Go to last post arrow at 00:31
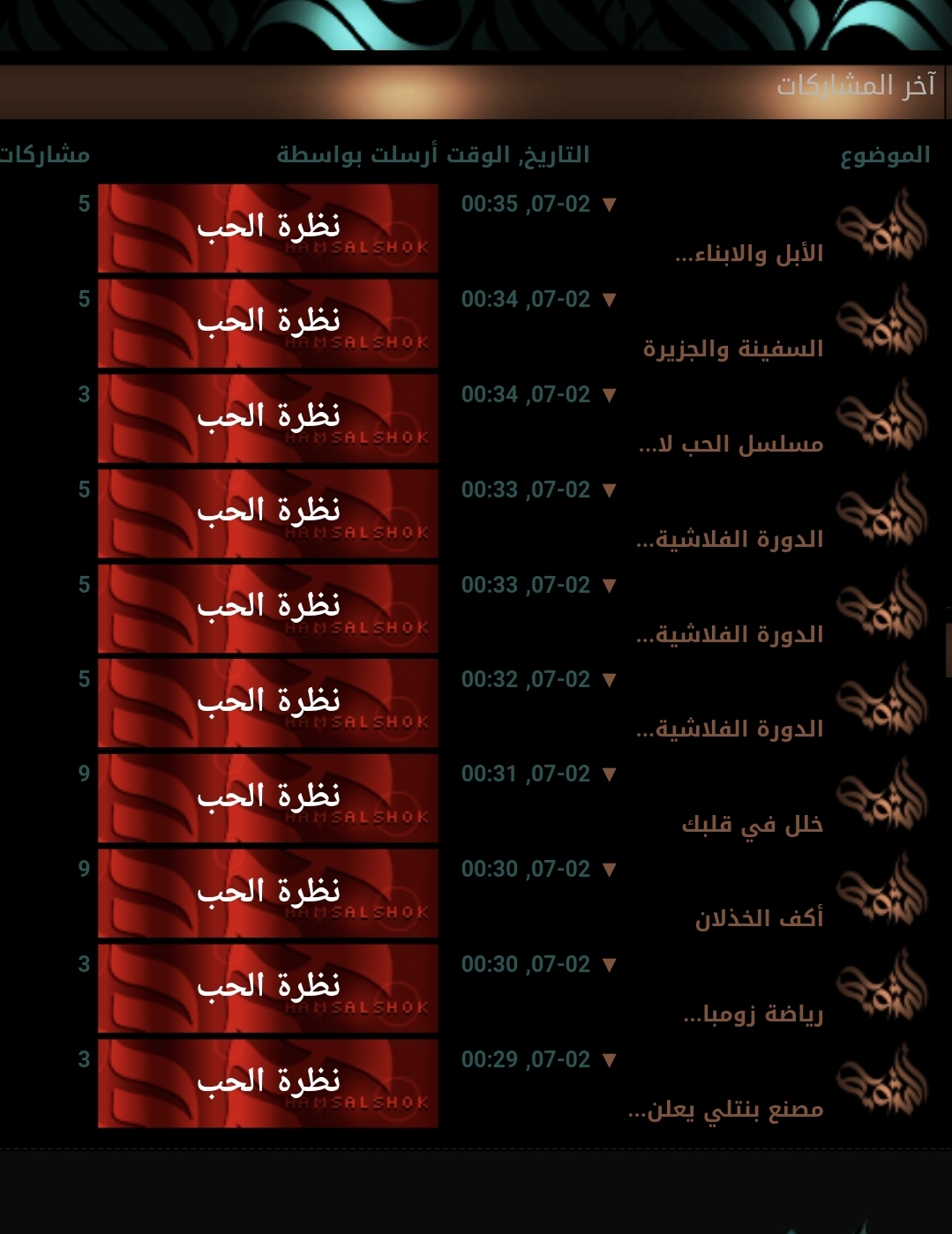Screen dimensions: 952x1234 (609, 774)
